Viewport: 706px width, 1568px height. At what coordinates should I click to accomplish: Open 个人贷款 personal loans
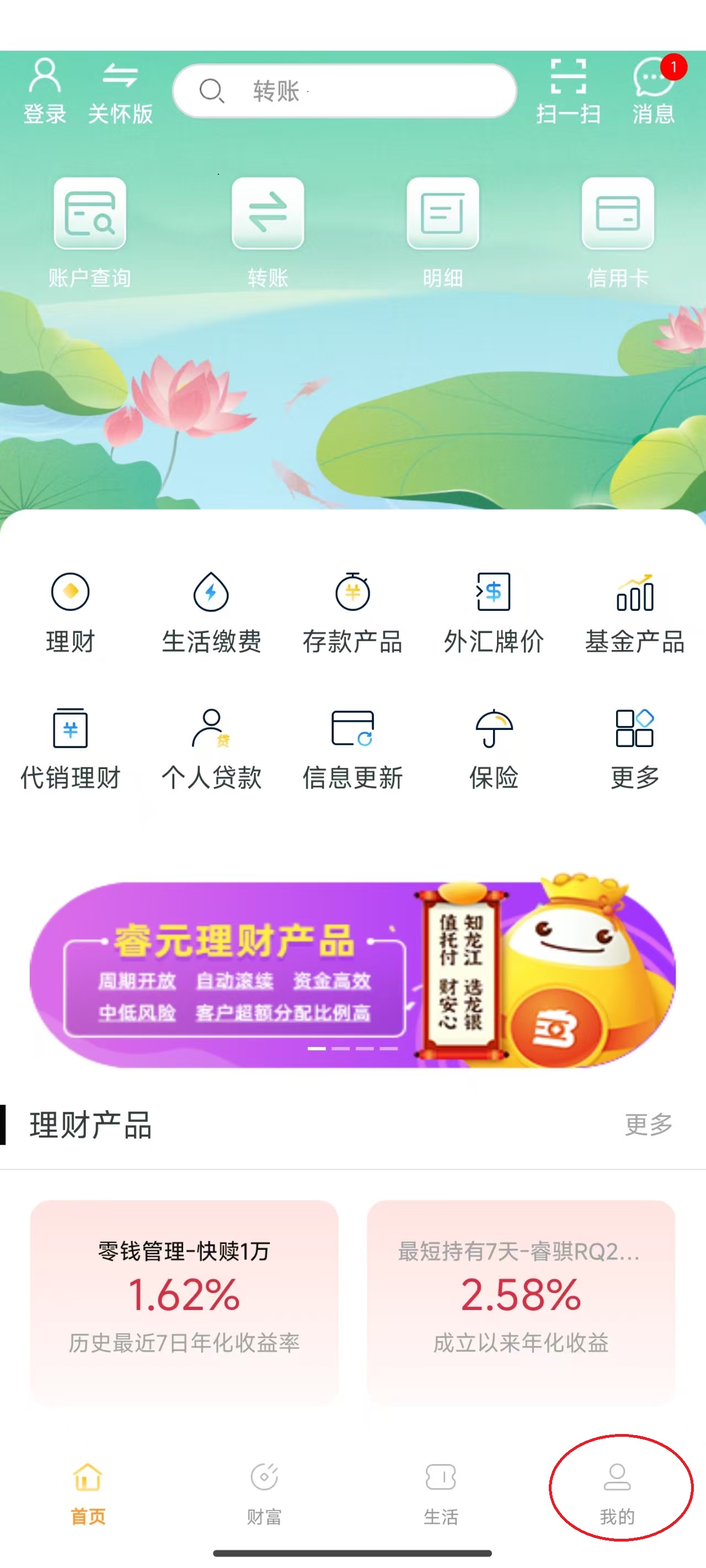(x=211, y=749)
